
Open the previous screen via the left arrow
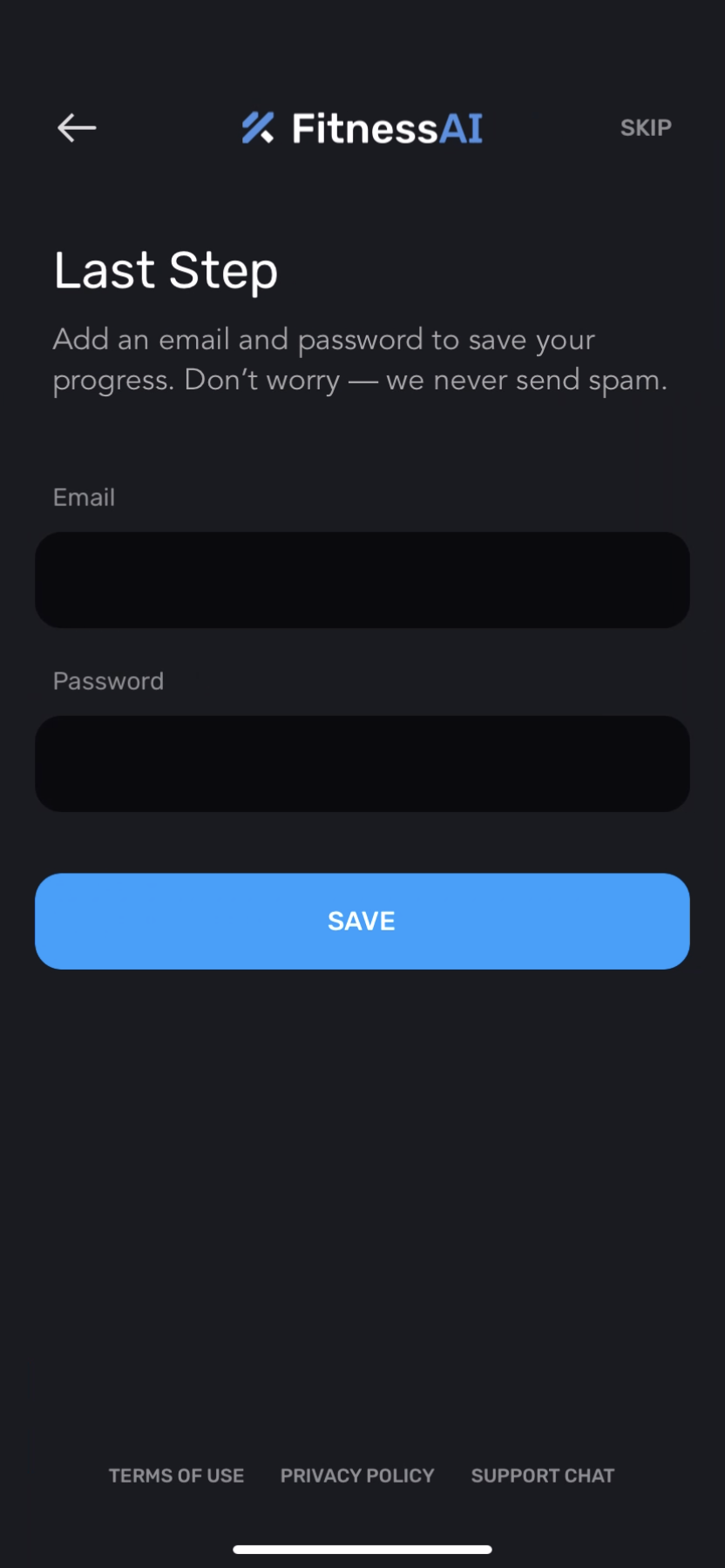pyautogui.click(x=76, y=128)
